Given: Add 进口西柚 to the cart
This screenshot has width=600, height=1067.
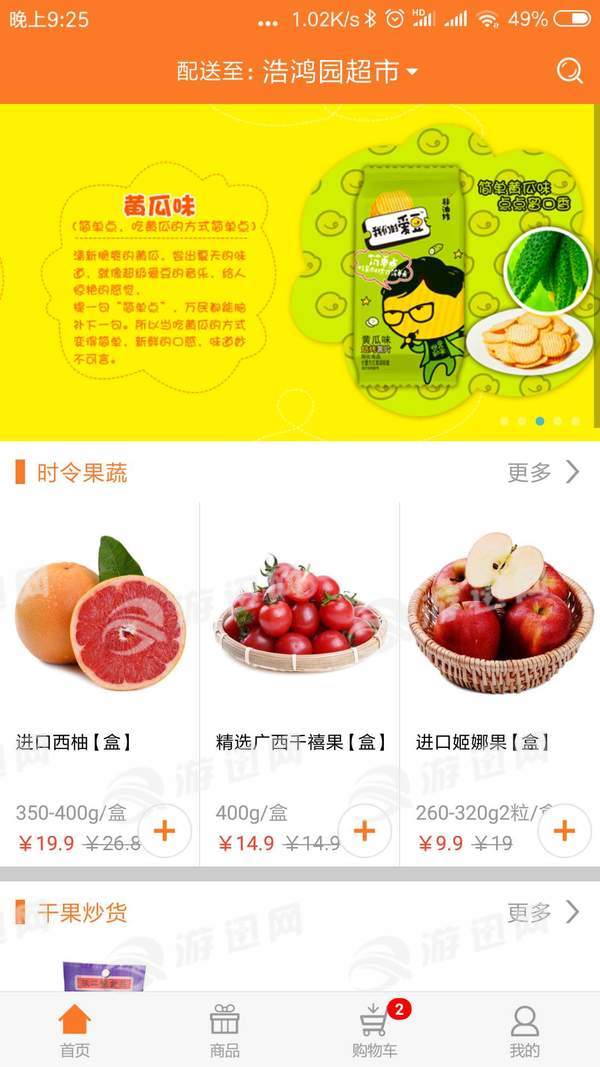Looking at the screenshot, I should pyautogui.click(x=164, y=830).
